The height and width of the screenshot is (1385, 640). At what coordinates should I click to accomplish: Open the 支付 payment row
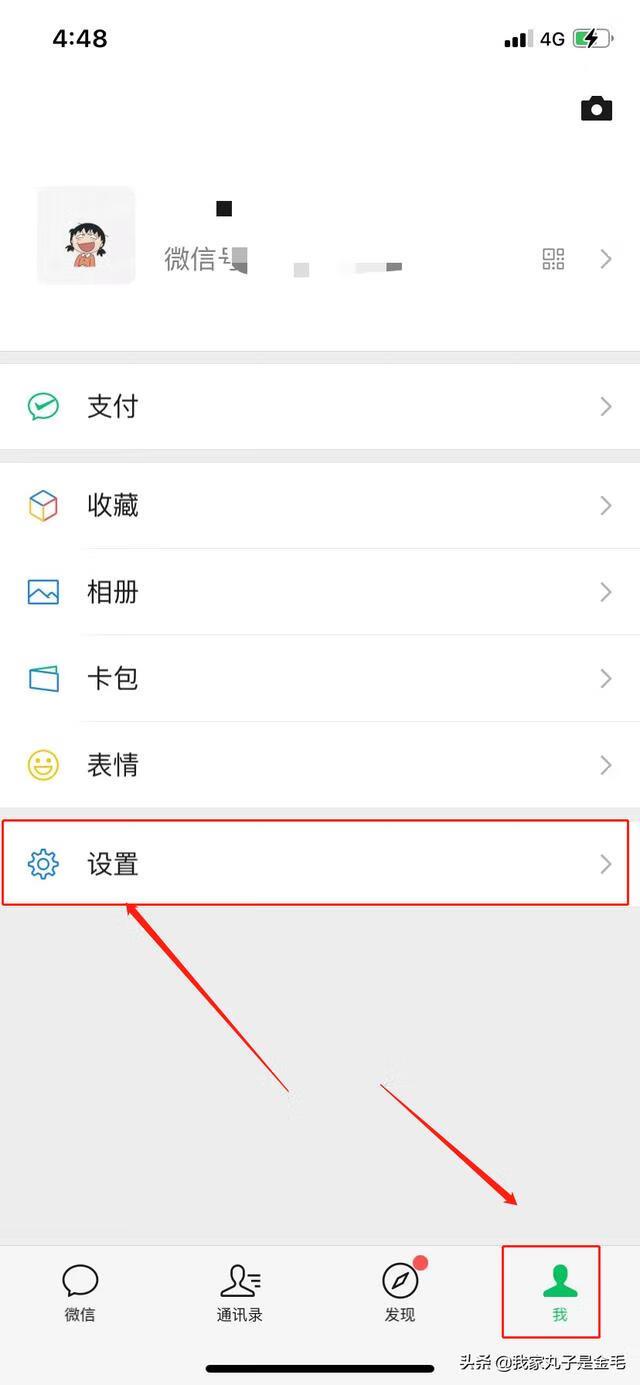320,406
